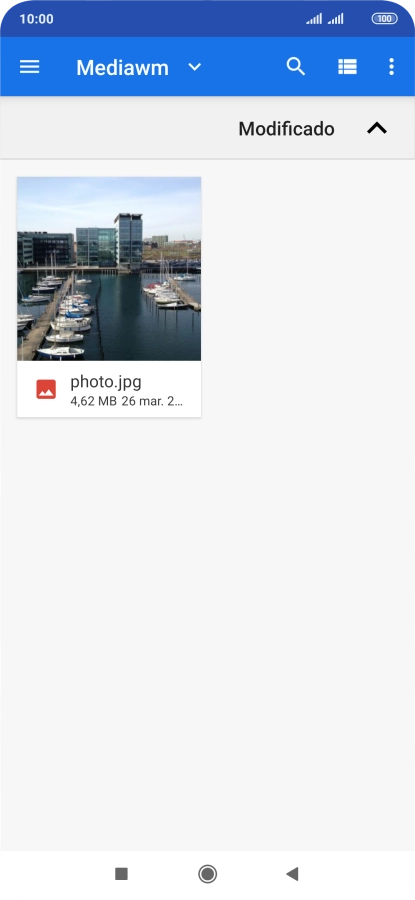Open the overflow menu

pos(391,67)
